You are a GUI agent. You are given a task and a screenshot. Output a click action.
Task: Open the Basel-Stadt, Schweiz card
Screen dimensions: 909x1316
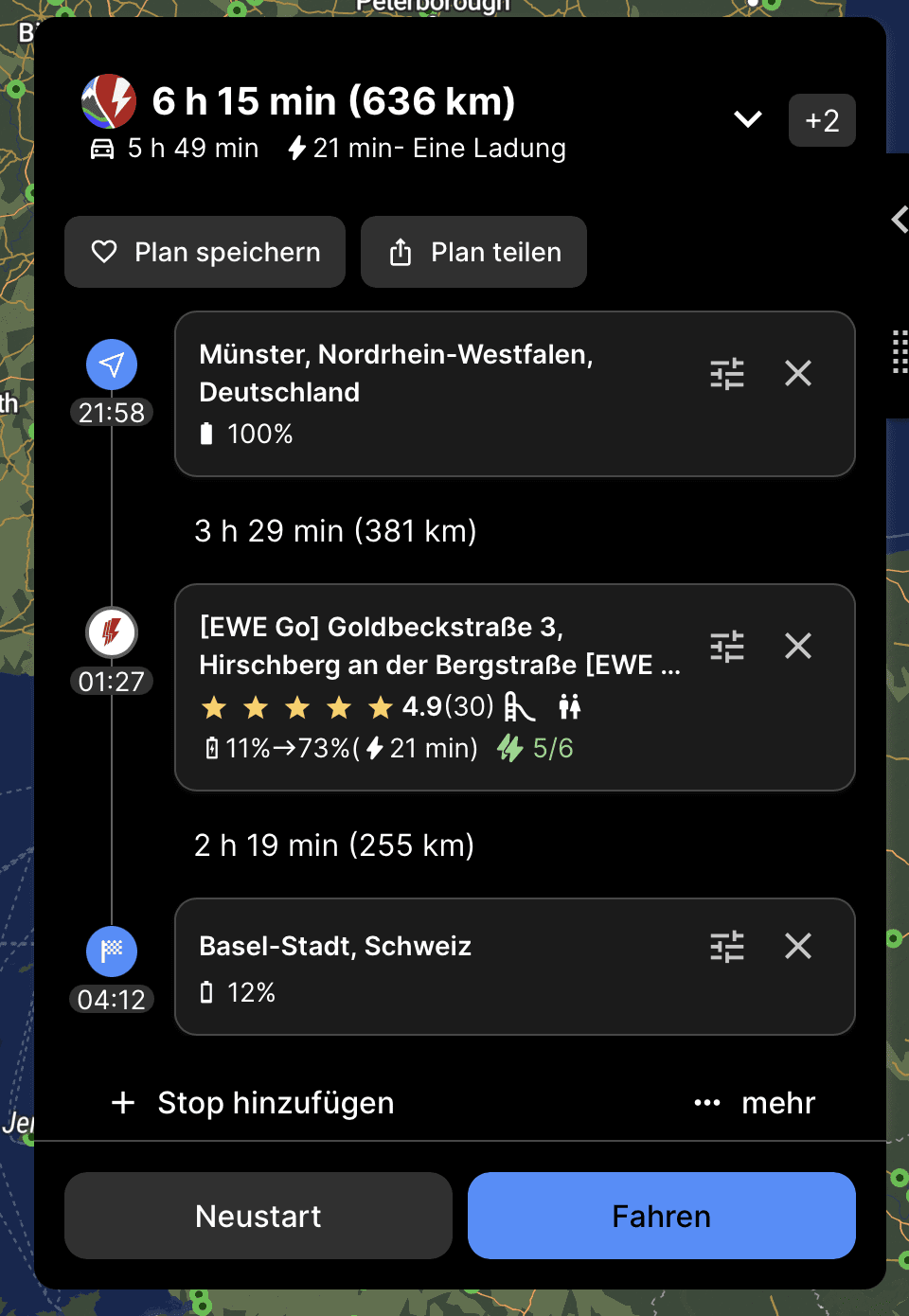pyautogui.click(x=436, y=968)
